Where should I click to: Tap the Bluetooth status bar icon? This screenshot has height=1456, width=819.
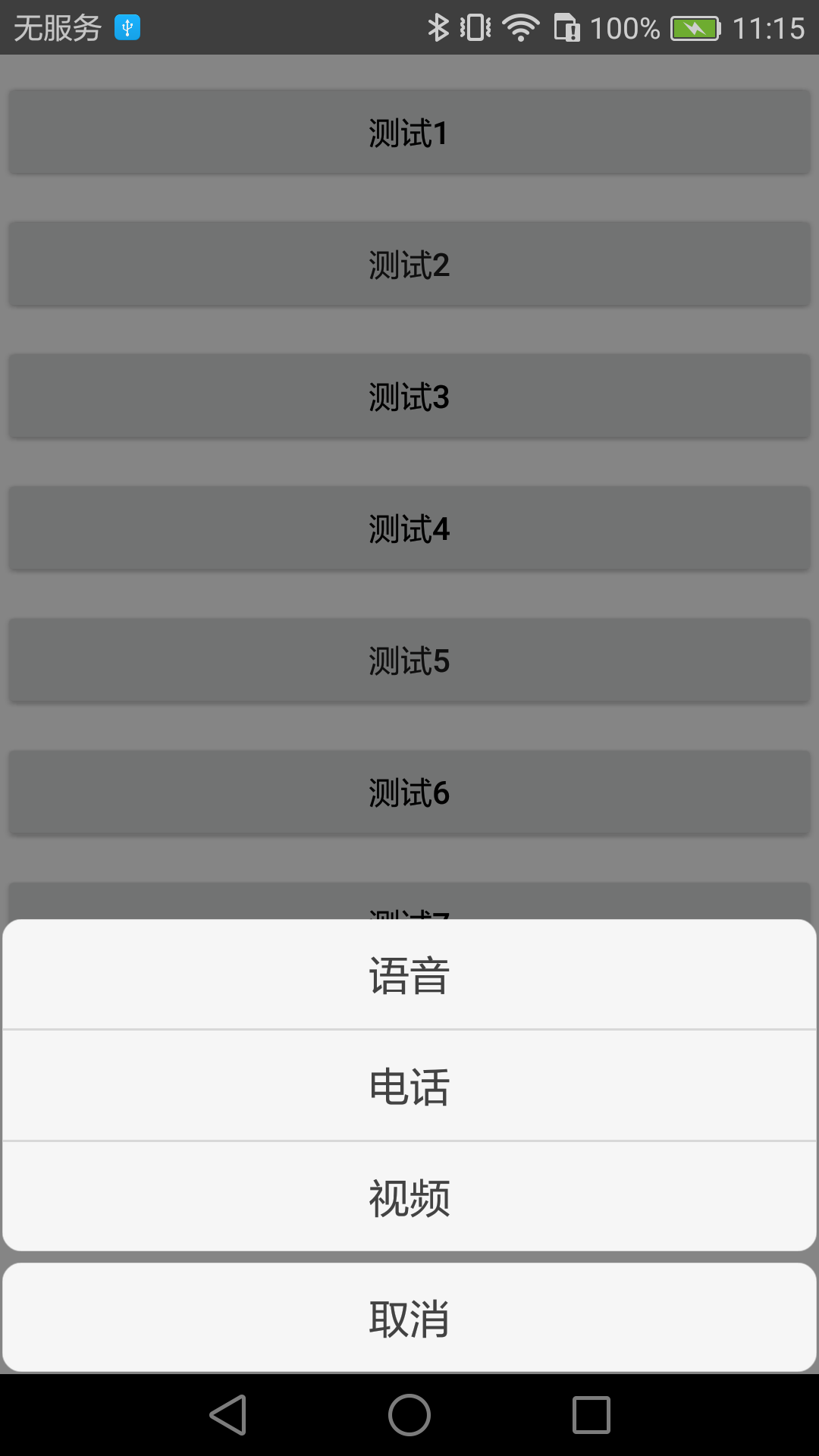(x=438, y=27)
